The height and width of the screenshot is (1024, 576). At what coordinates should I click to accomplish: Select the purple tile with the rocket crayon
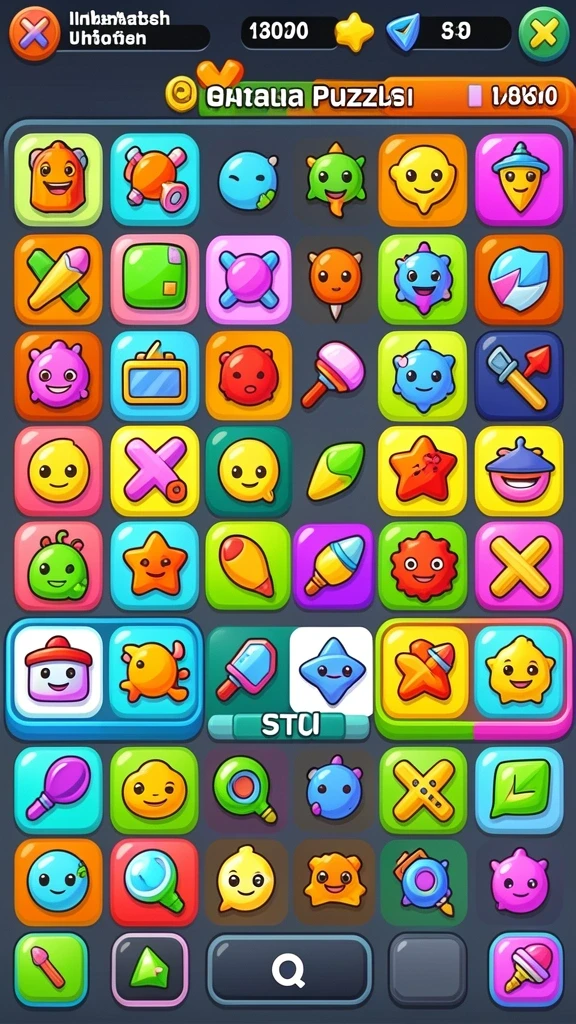coord(333,566)
